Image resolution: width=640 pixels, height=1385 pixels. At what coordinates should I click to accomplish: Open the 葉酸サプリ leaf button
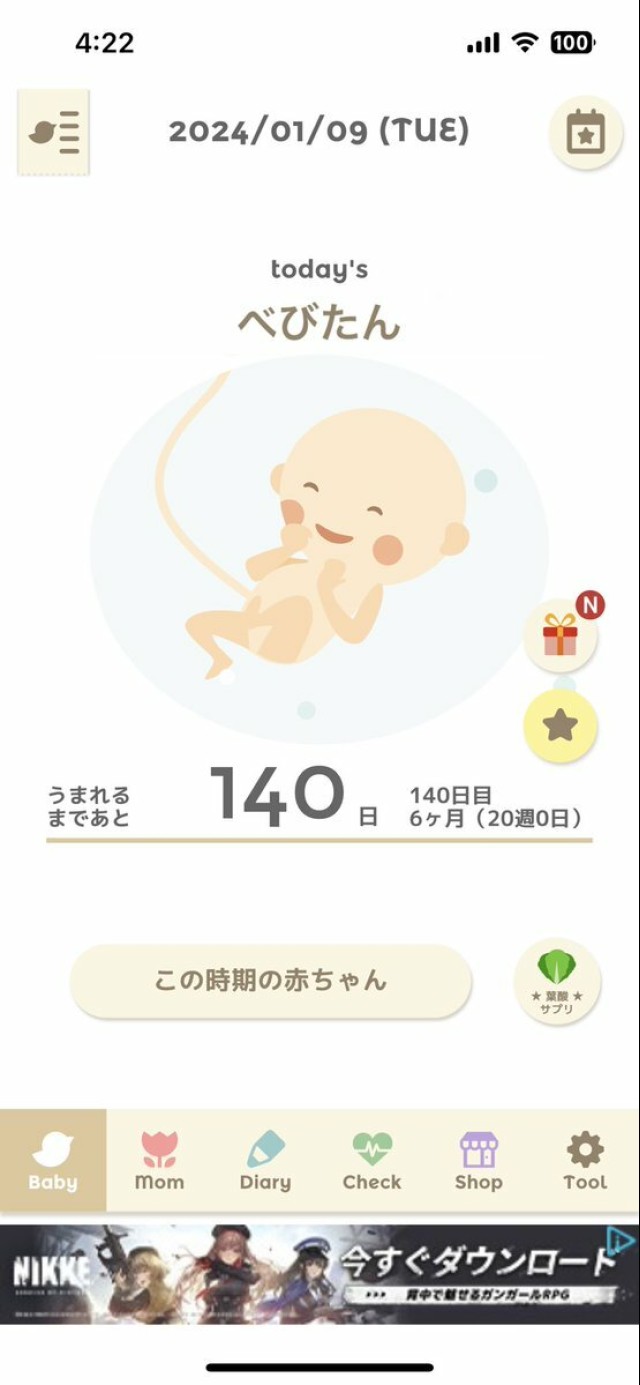tap(557, 980)
